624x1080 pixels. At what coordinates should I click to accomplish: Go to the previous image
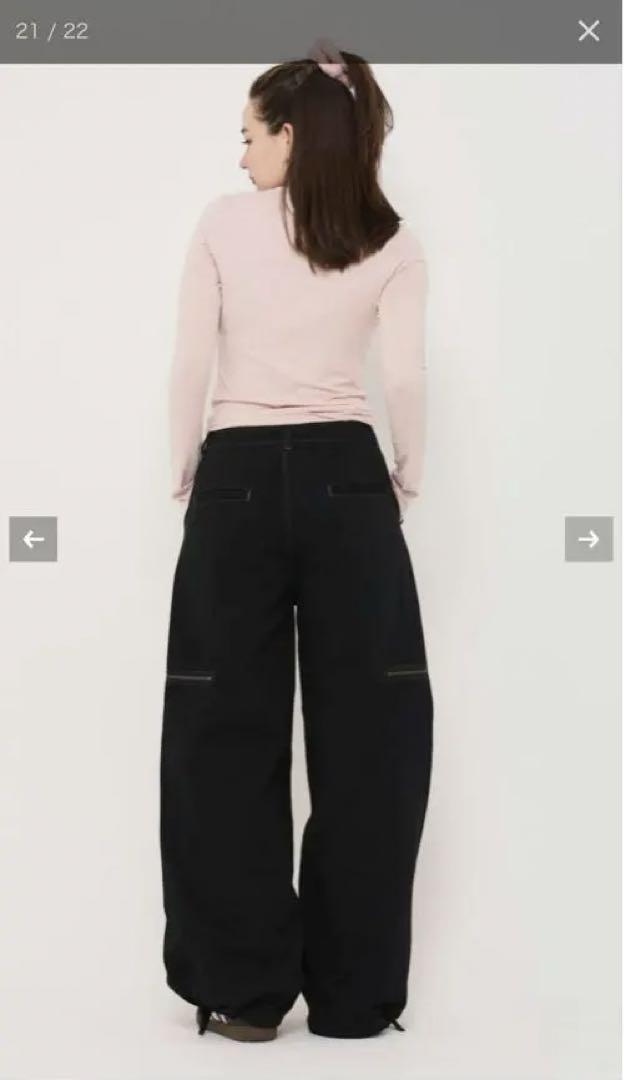tap(33, 539)
